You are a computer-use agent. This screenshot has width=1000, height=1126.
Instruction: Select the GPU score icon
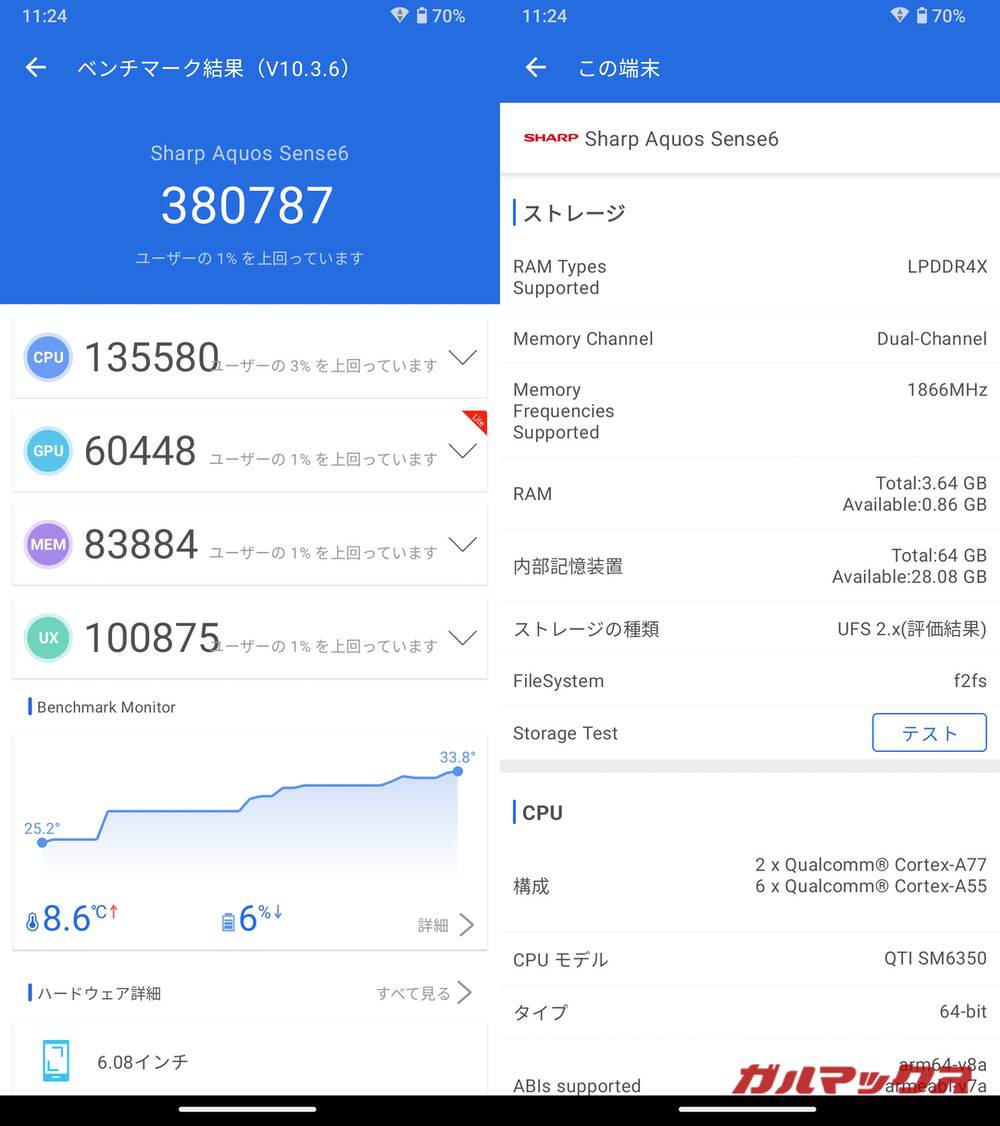(48, 451)
